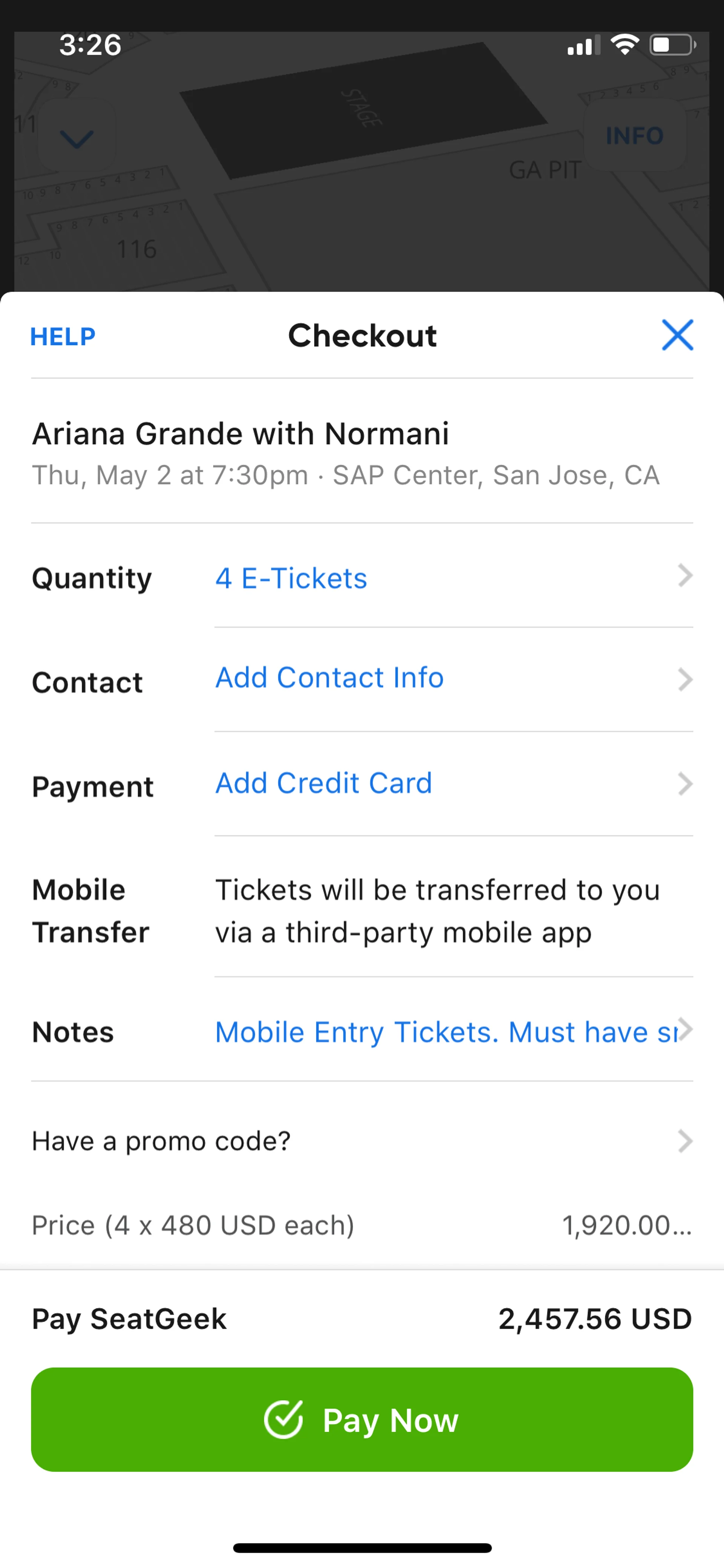Open the HELP link
This screenshot has width=724, height=1568.
tap(63, 336)
